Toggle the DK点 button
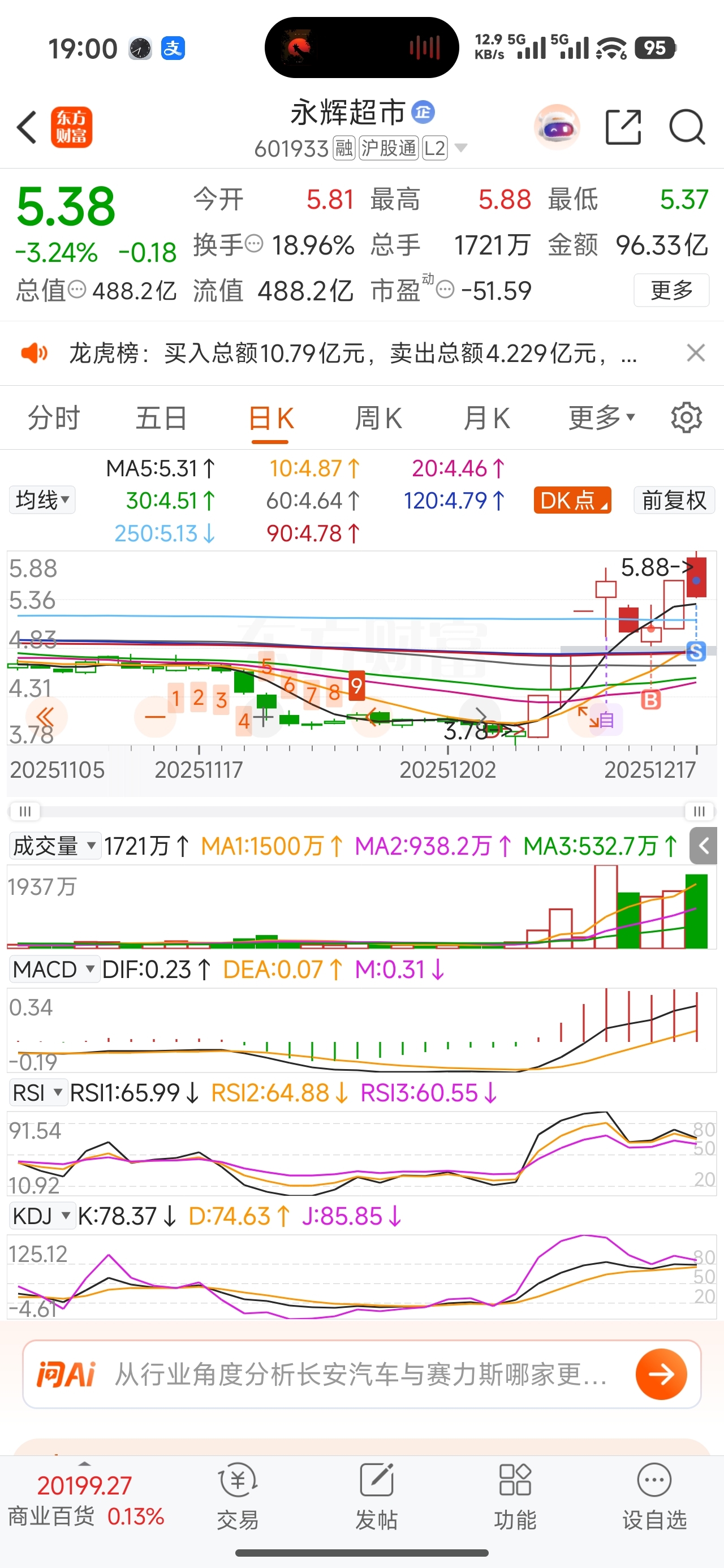 pyautogui.click(x=572, y=501)
